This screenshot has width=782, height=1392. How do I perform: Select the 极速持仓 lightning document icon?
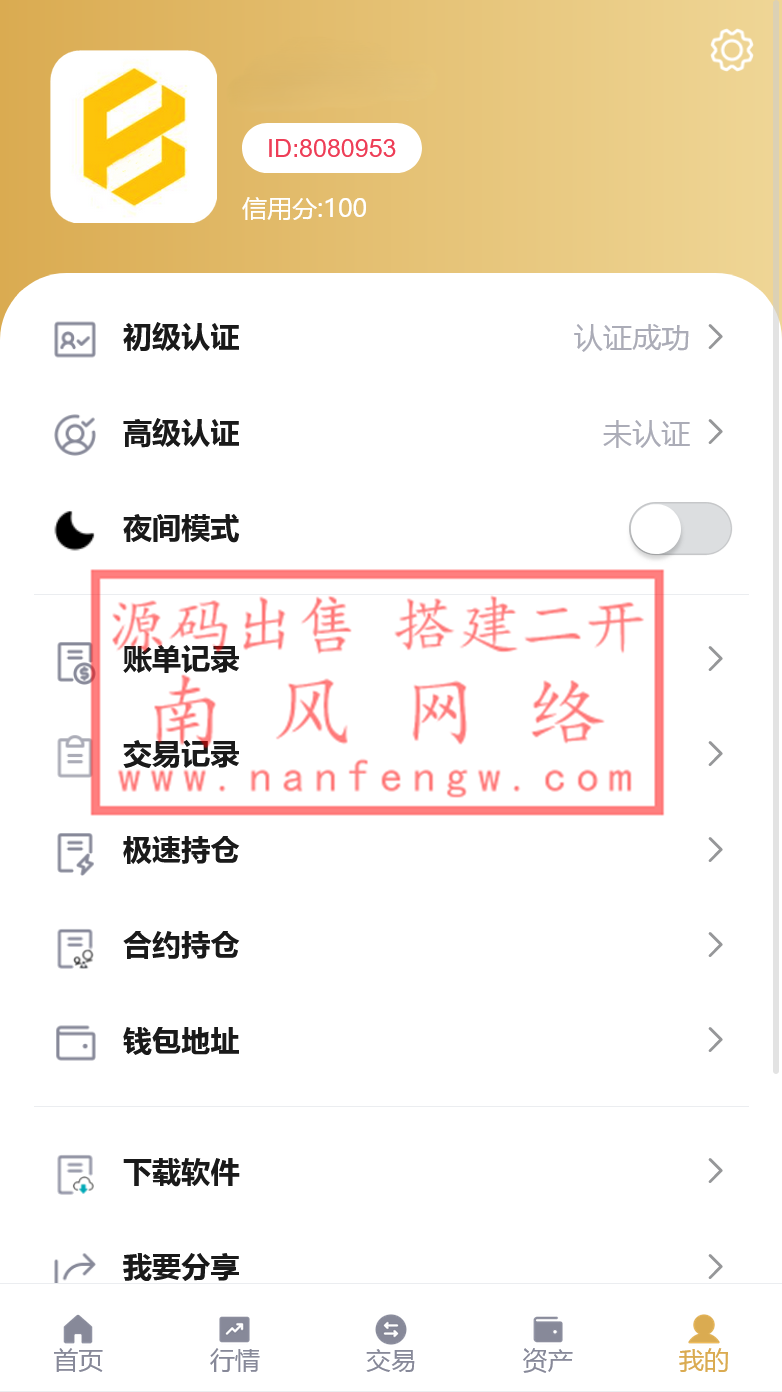(x=75, y=850)
